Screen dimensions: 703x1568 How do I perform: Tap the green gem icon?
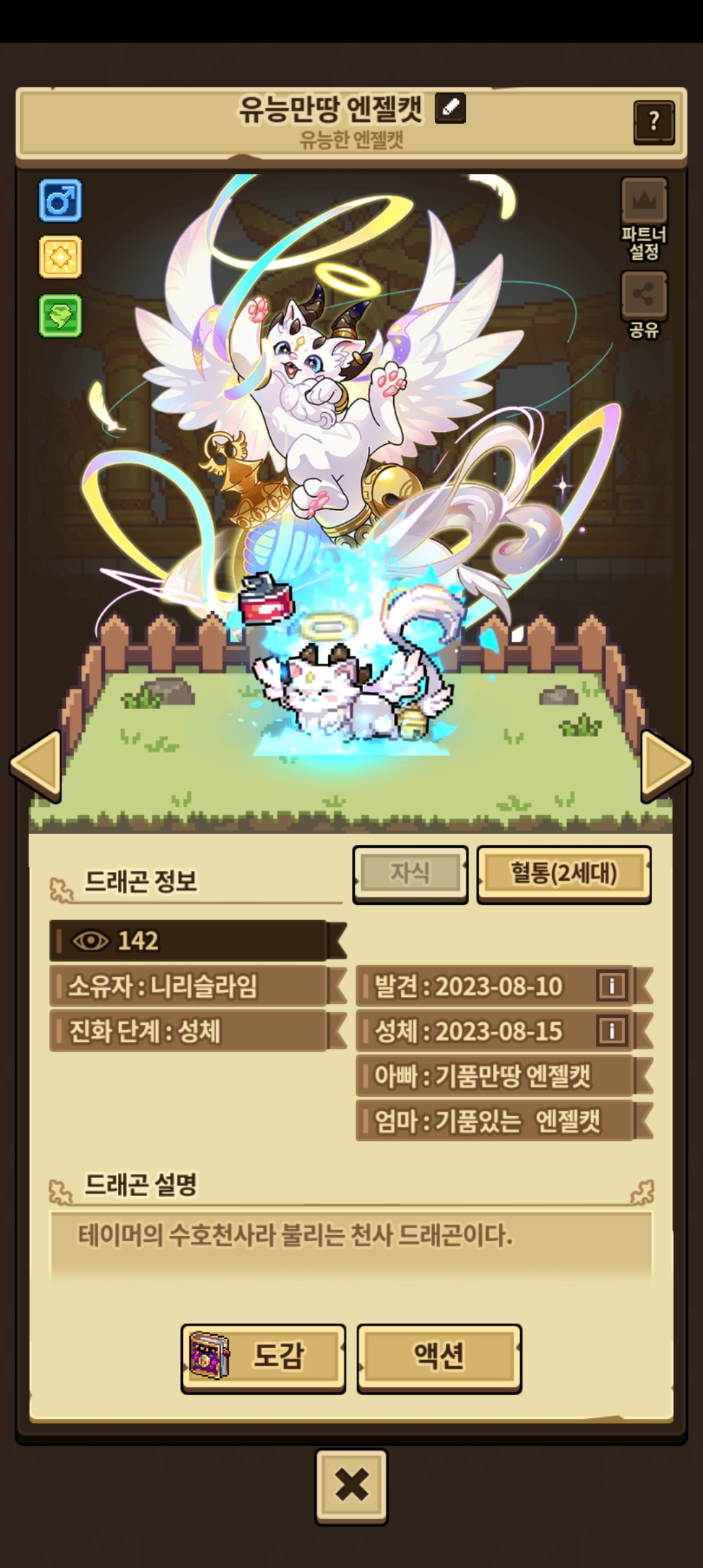tap(61, 316)
